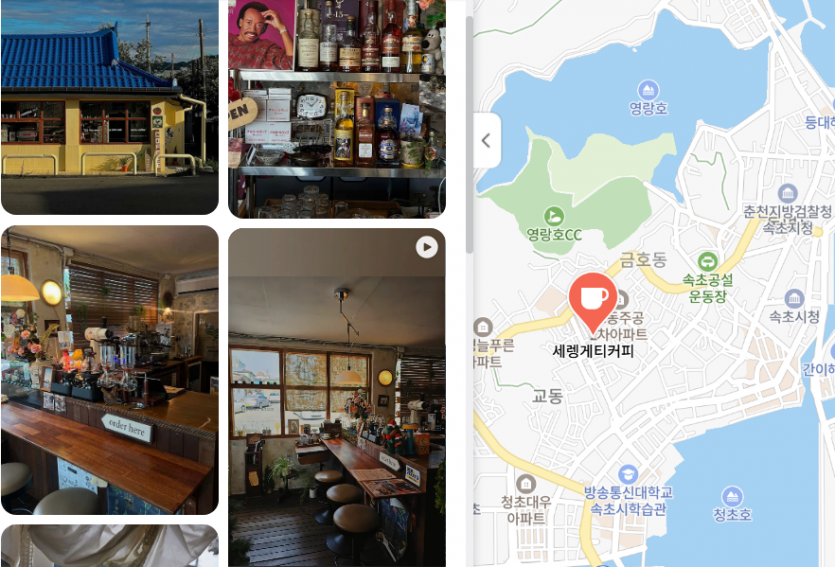Select the 춘천지방검찰청 속초지청 marker
This screenshot has height=567, width=835.
pyautogui.click(x=787, y=194)
